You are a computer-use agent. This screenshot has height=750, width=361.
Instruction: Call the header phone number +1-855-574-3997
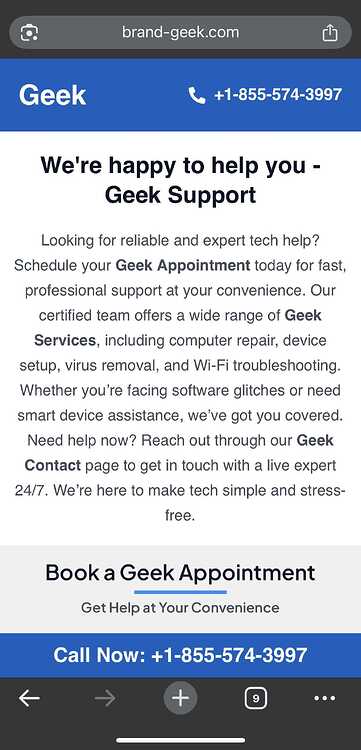coord(265,95)
